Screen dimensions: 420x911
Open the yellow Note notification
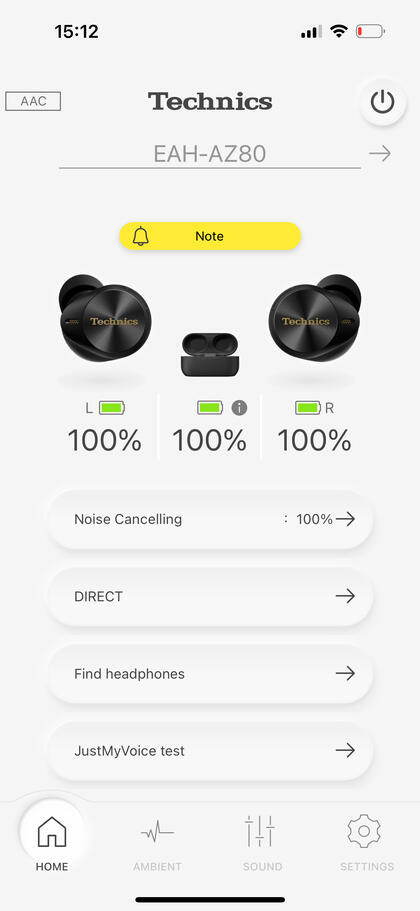point(210,236)
